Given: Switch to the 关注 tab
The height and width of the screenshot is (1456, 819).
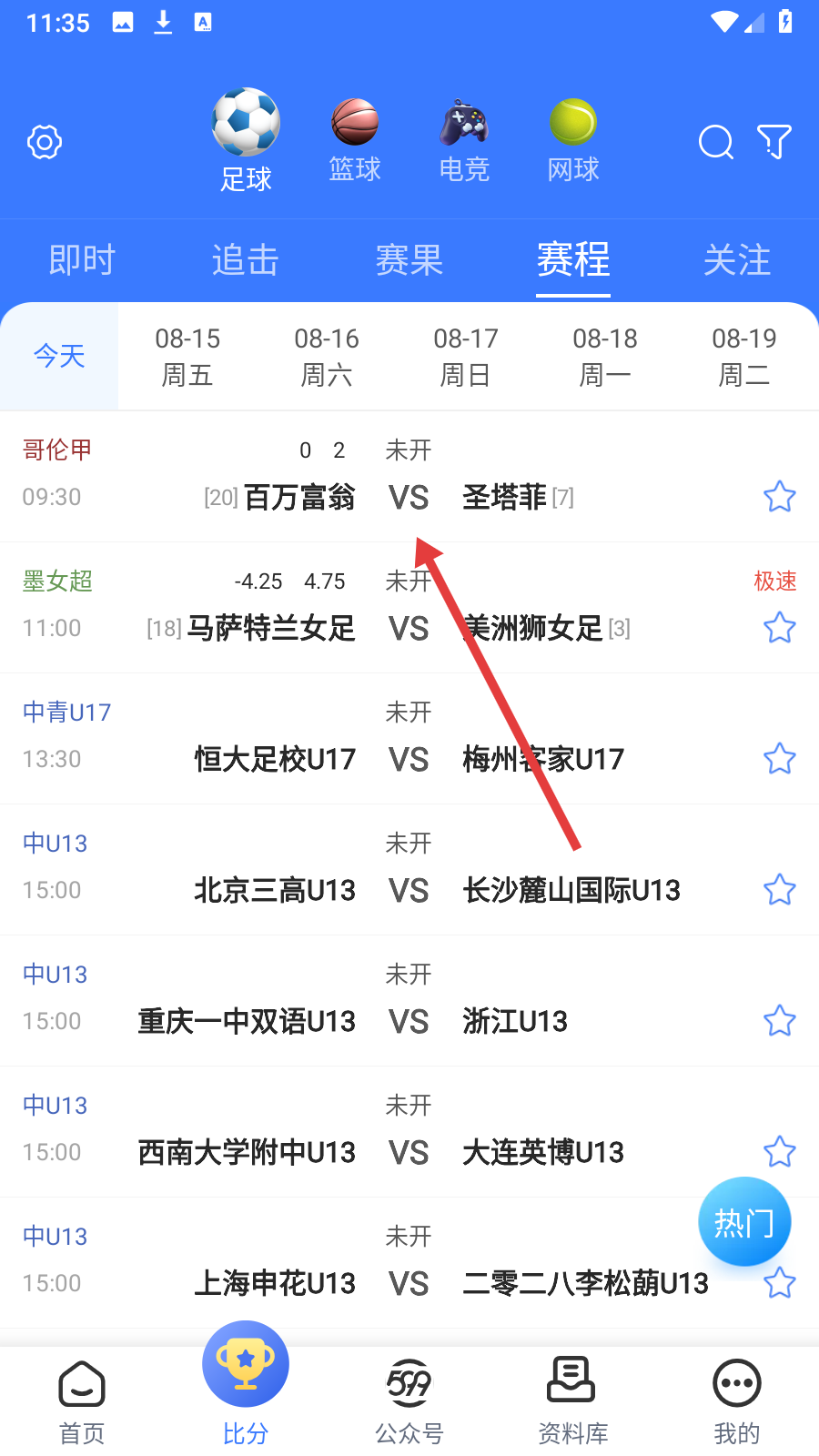Looking at the screenshot, I should [x=737, y=260].
